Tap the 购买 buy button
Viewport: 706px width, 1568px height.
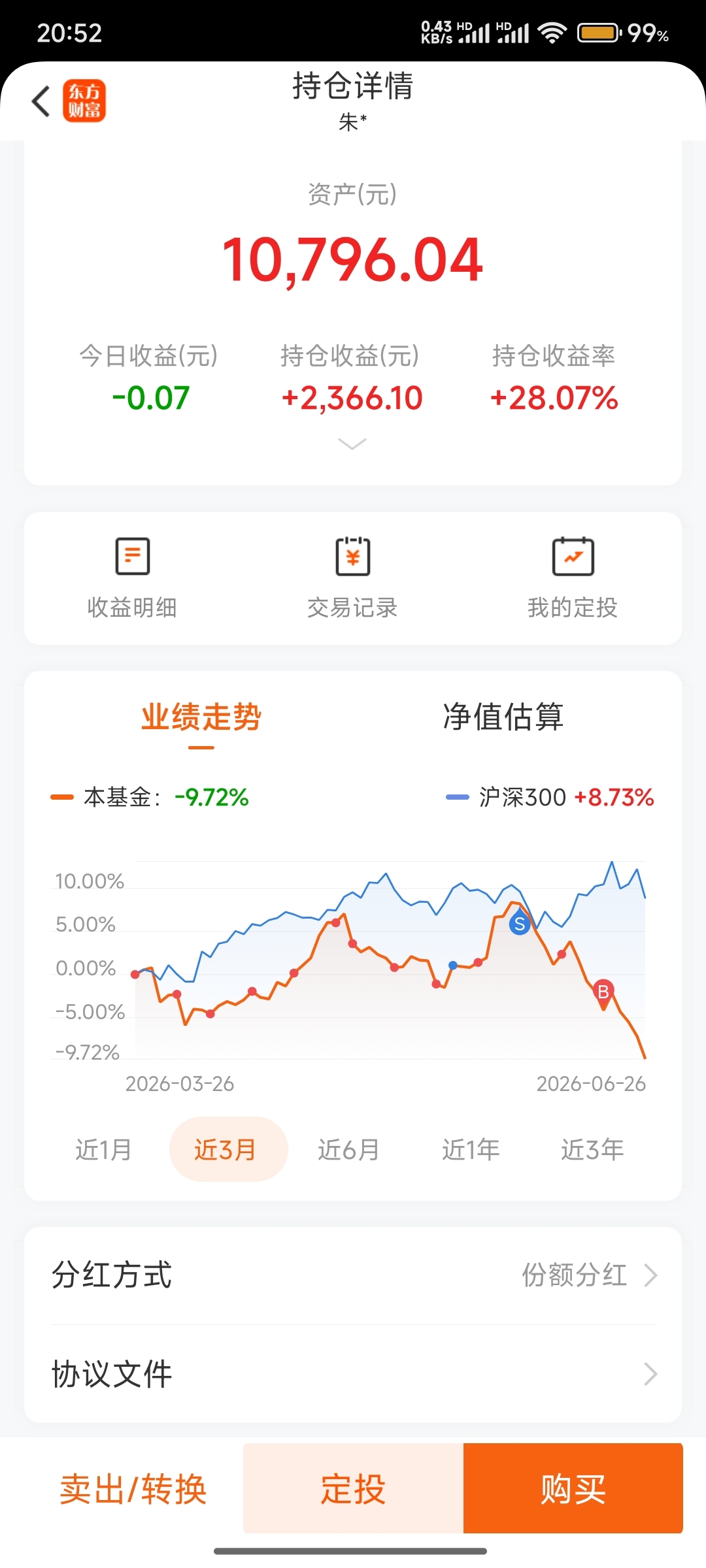coord(573,1489)
